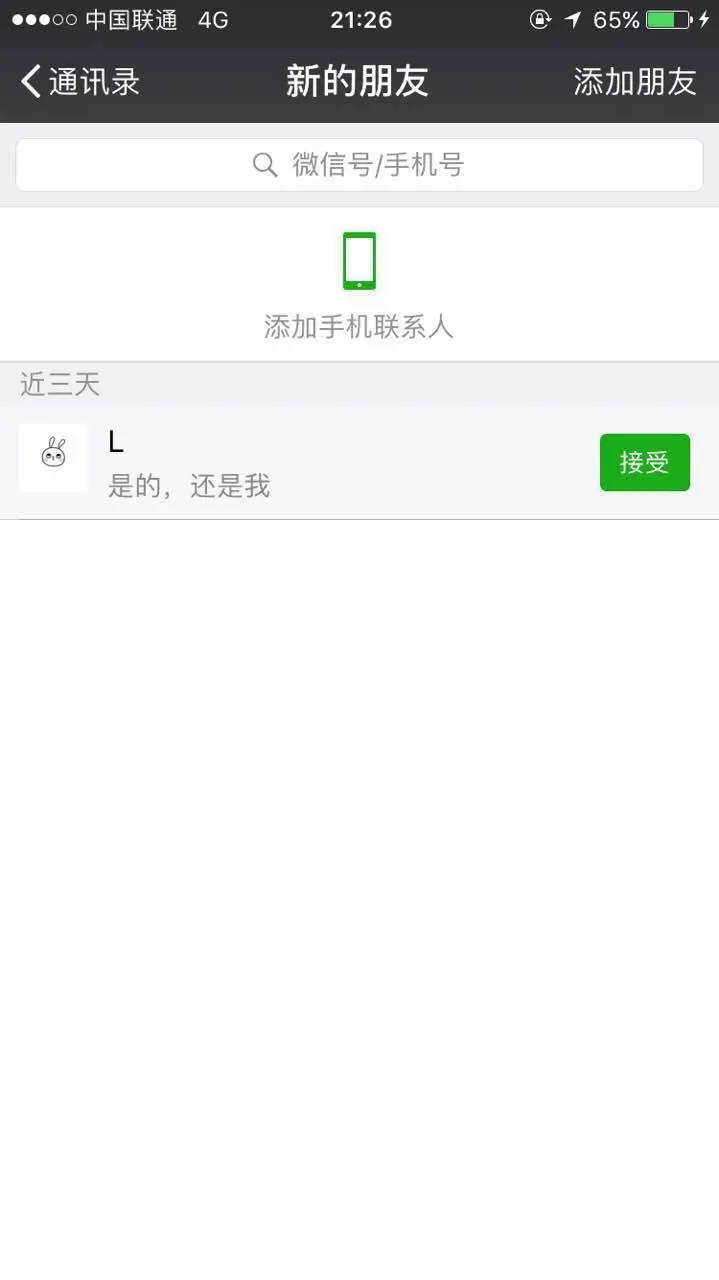719x1280 pixels.
Task: Open 添加手机联系人
Action: 359,285
